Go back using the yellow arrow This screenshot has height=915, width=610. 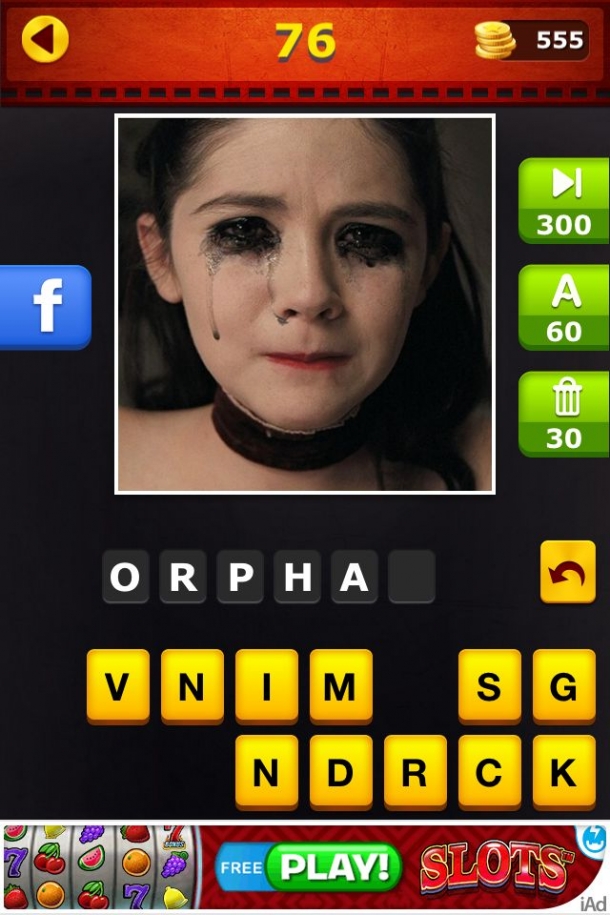45,40
